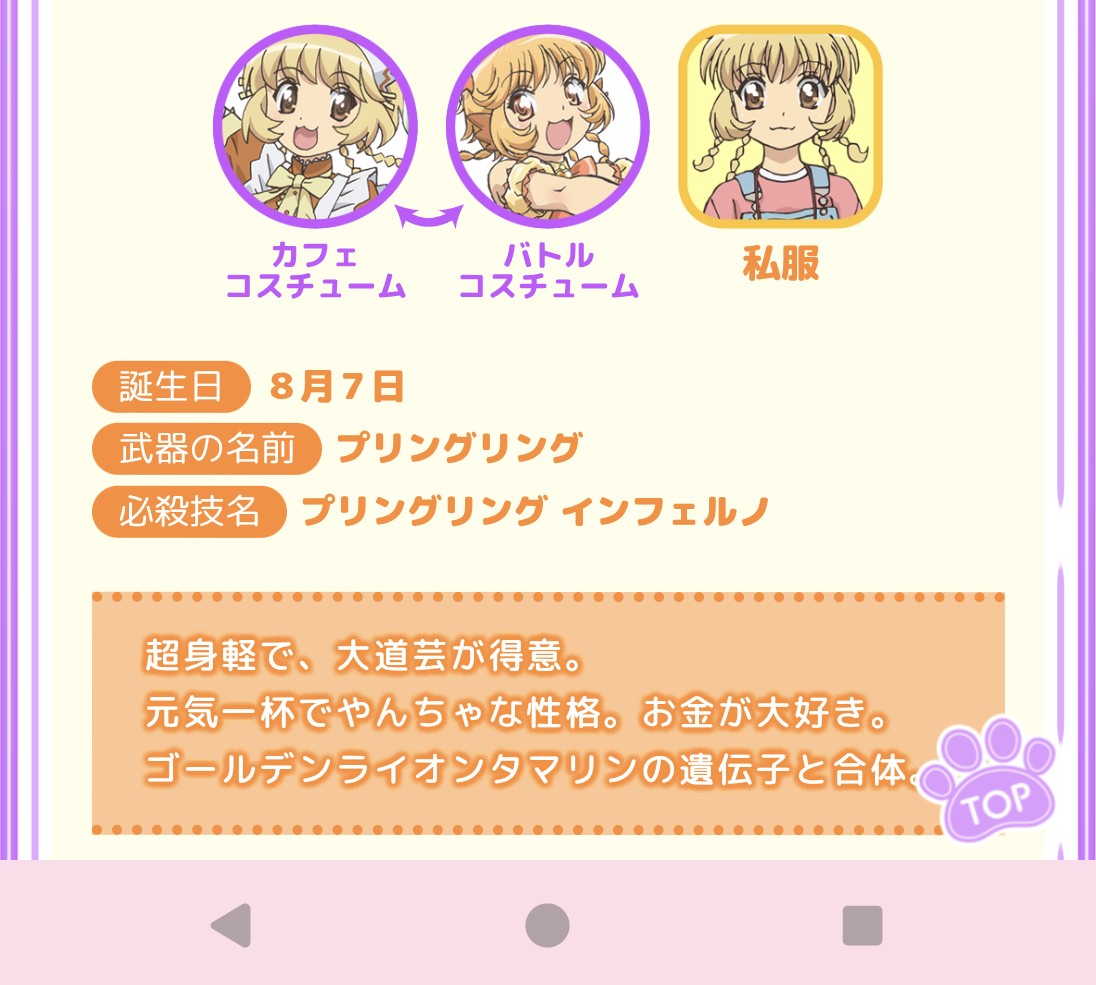Image resolution: width=1096 pixels, height=985 pixels.
Task: Return to the home screen
Action: (547, 925)
